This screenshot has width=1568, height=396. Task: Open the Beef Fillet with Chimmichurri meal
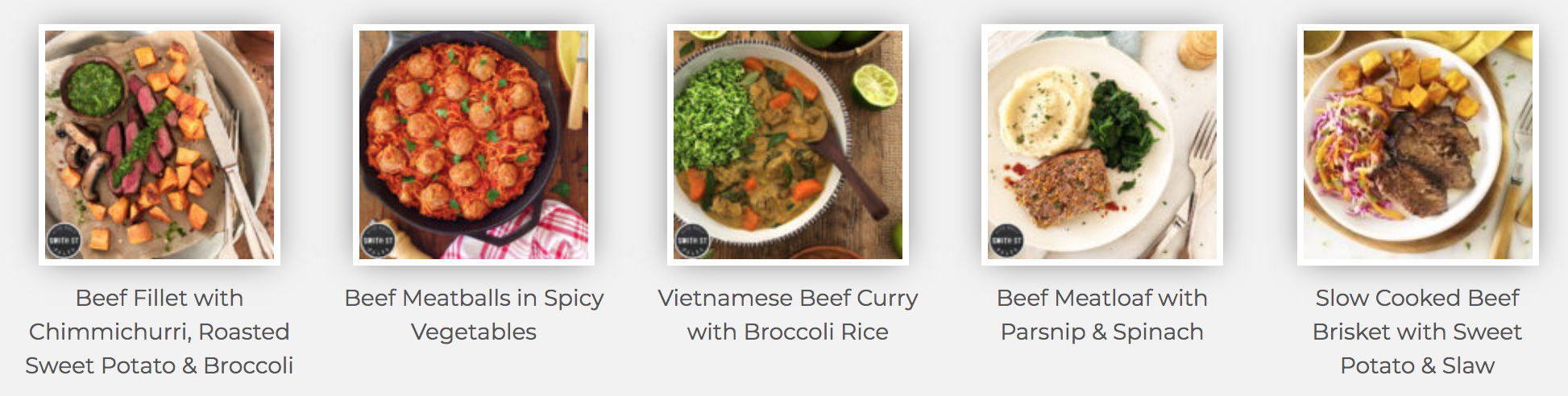[160, 145]
